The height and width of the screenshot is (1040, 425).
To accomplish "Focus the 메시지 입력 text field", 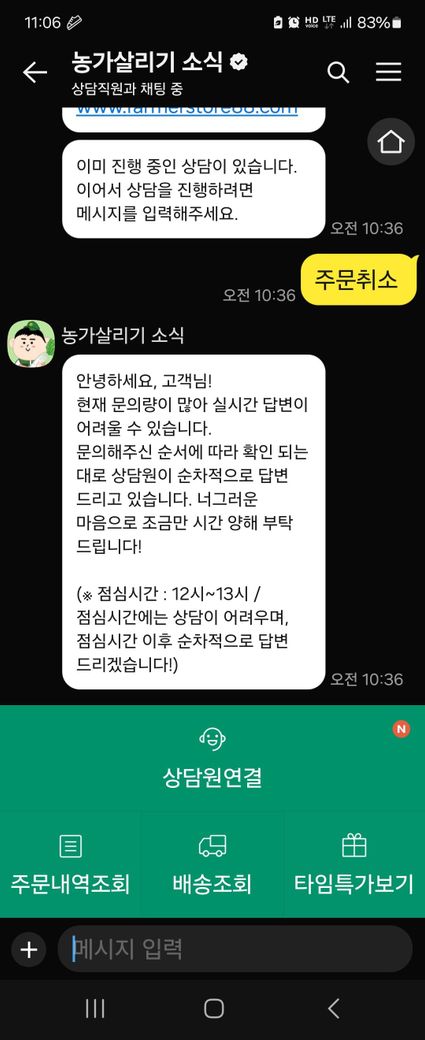I will (235, 950).
